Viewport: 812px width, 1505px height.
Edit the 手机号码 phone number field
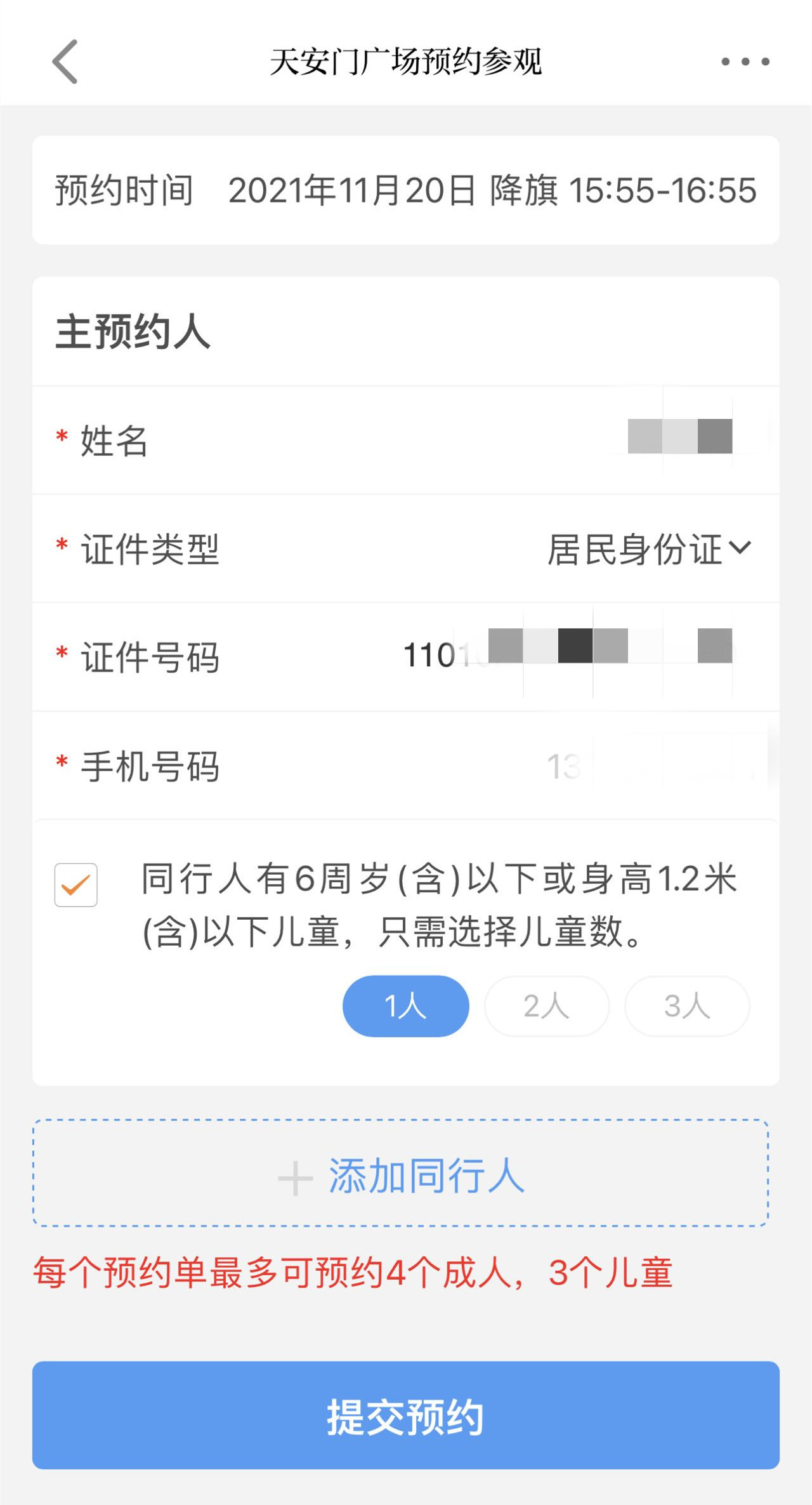coord(406,766)
